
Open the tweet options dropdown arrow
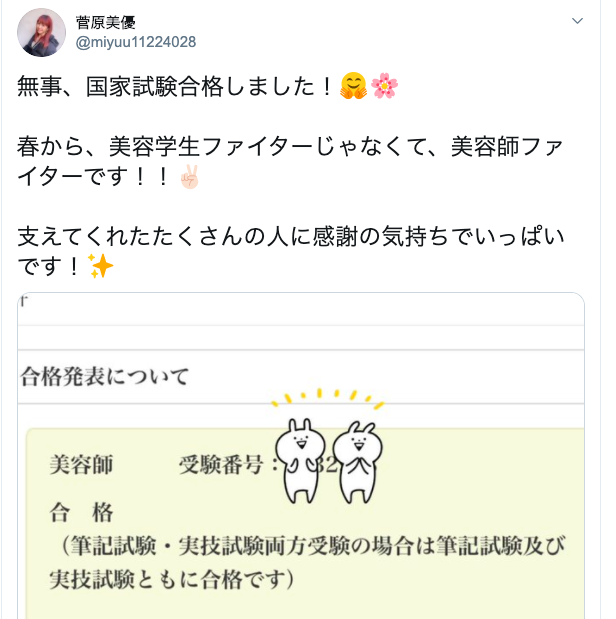(577, 21)
